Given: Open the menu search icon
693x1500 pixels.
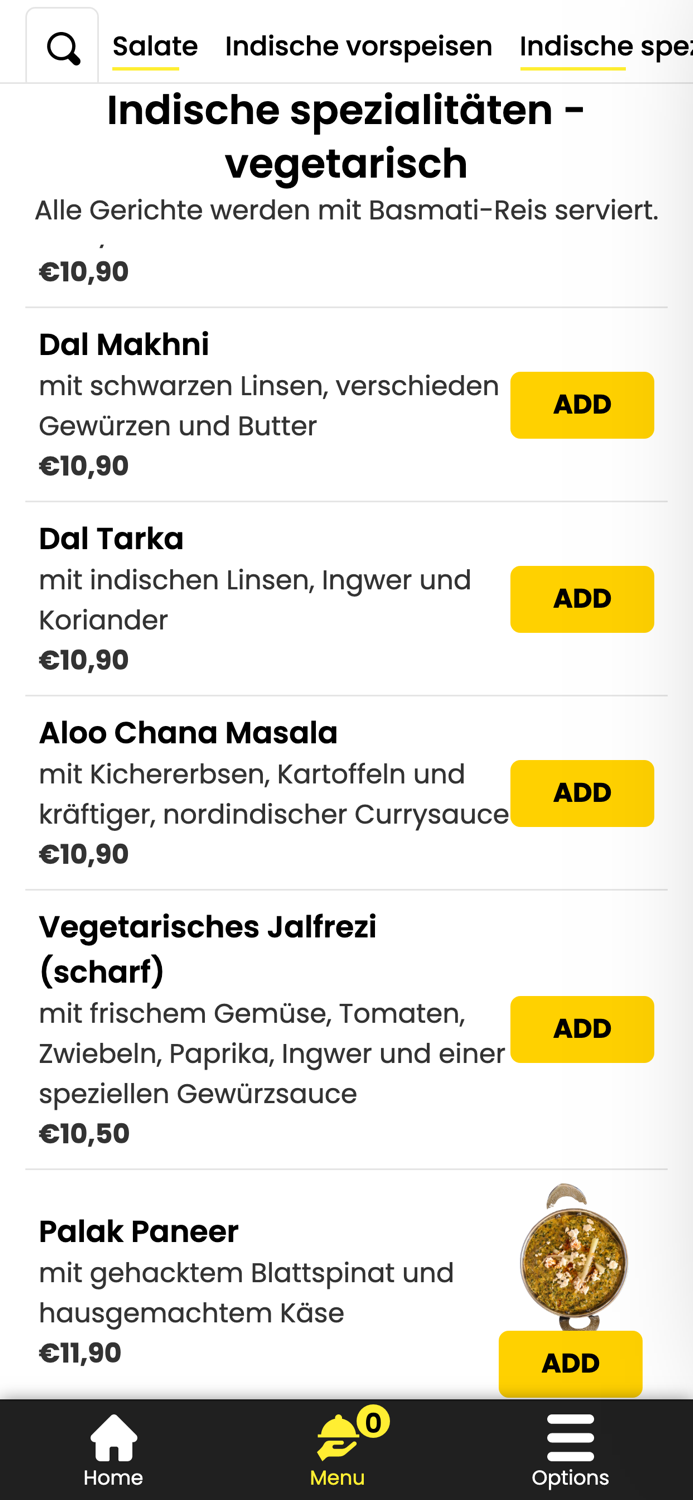Looking at the screenshot, I should point(63,47).
